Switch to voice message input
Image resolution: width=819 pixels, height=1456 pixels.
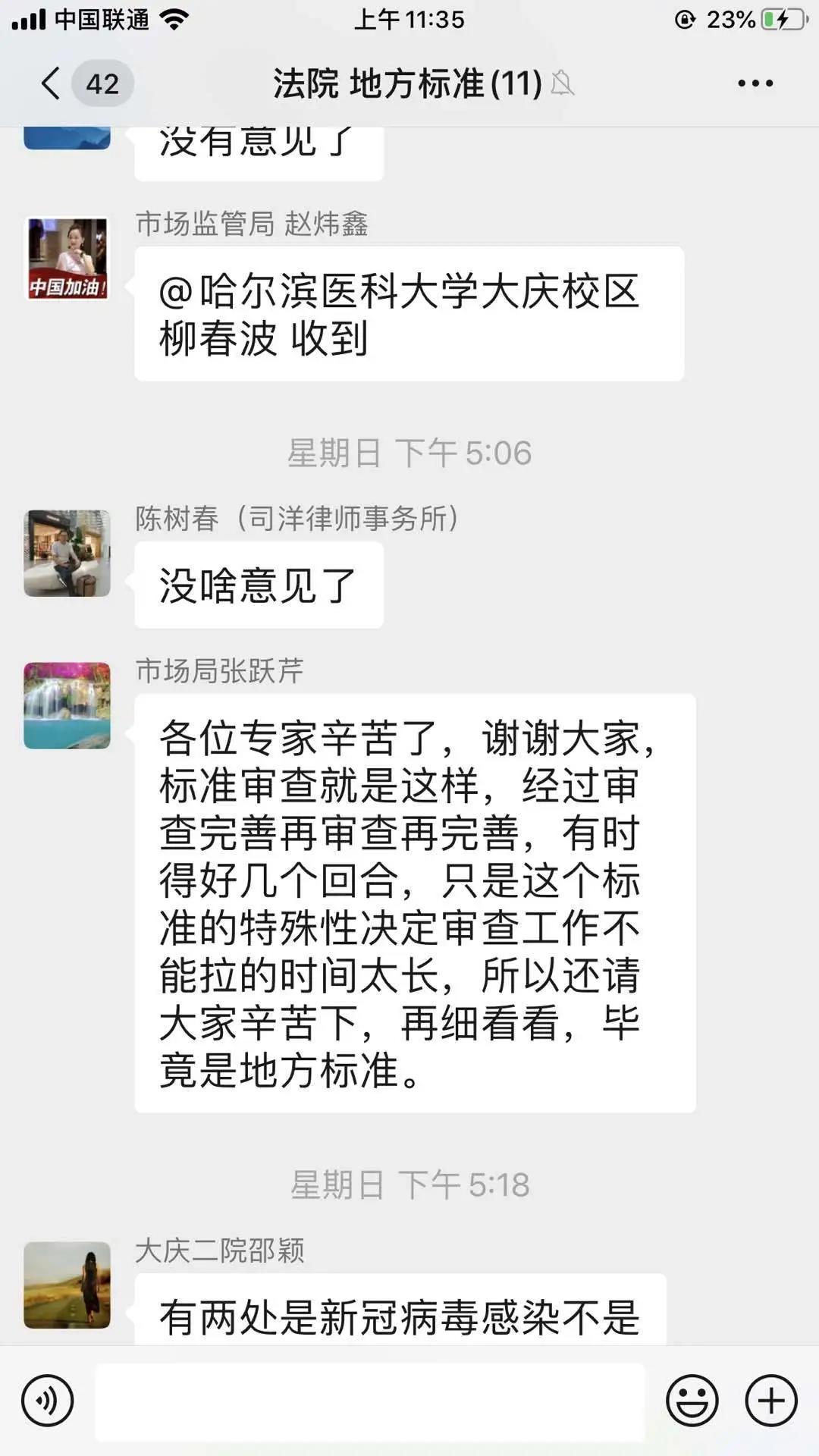[48, 1401]
